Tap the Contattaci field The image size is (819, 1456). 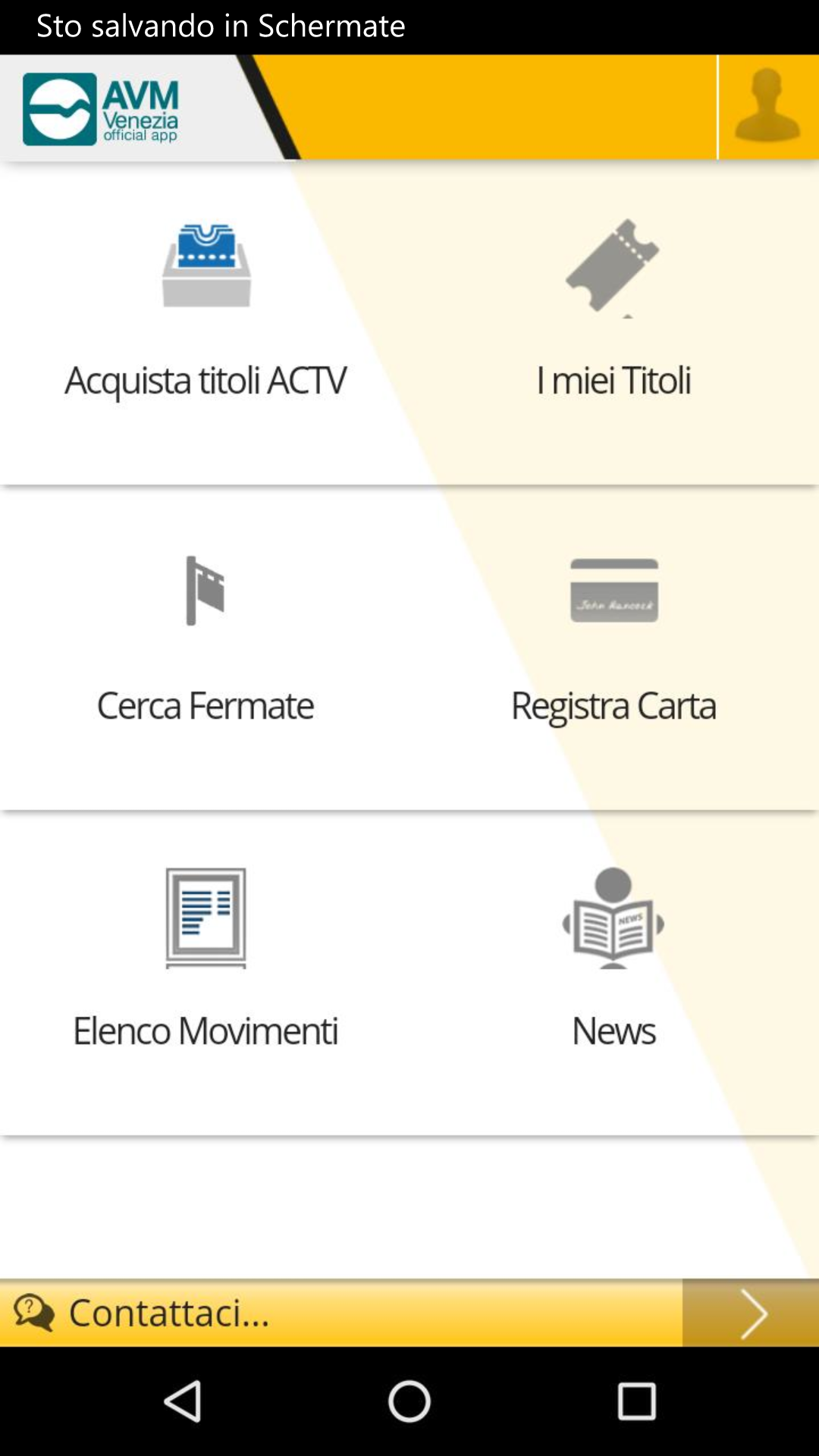[341, 1313]
